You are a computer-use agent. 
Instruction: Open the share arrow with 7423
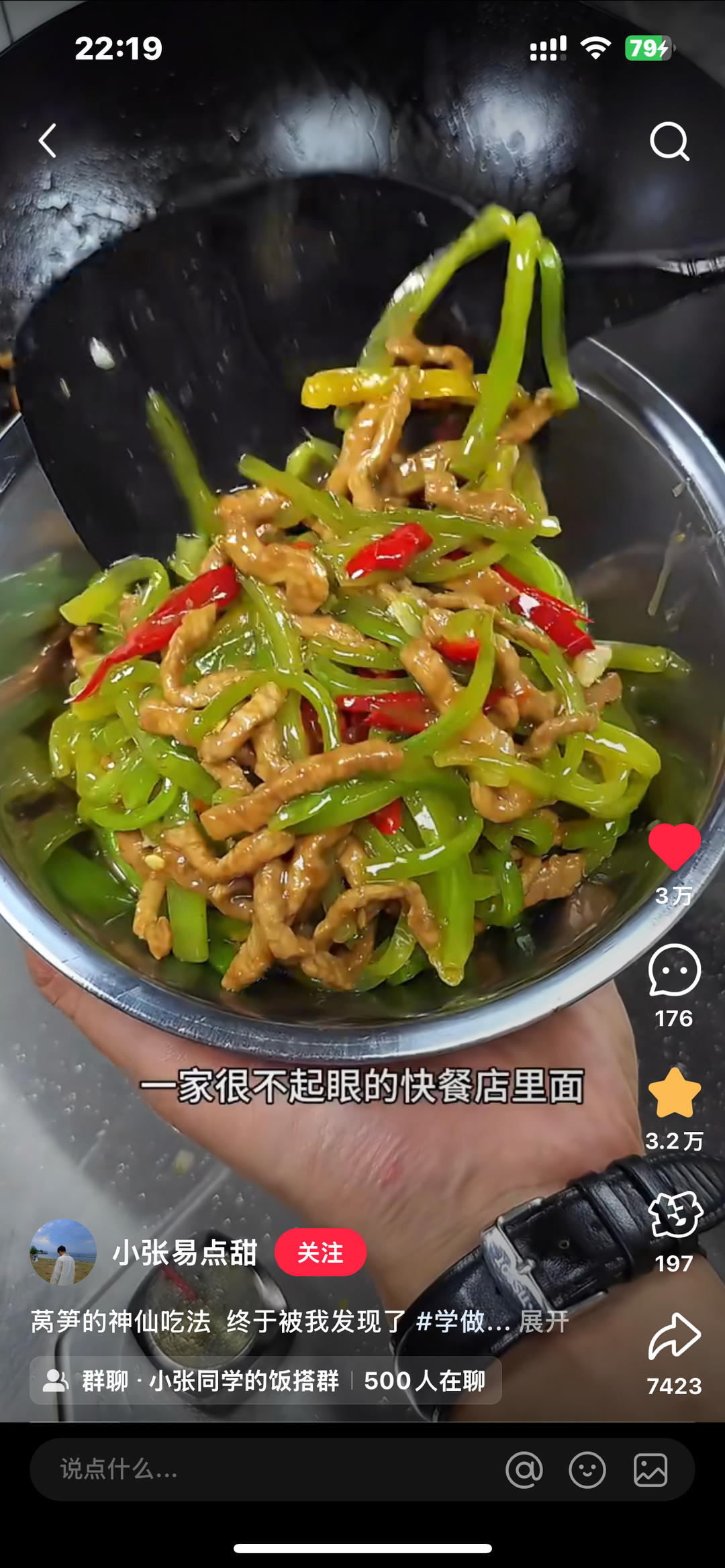tap(674, 1337)
